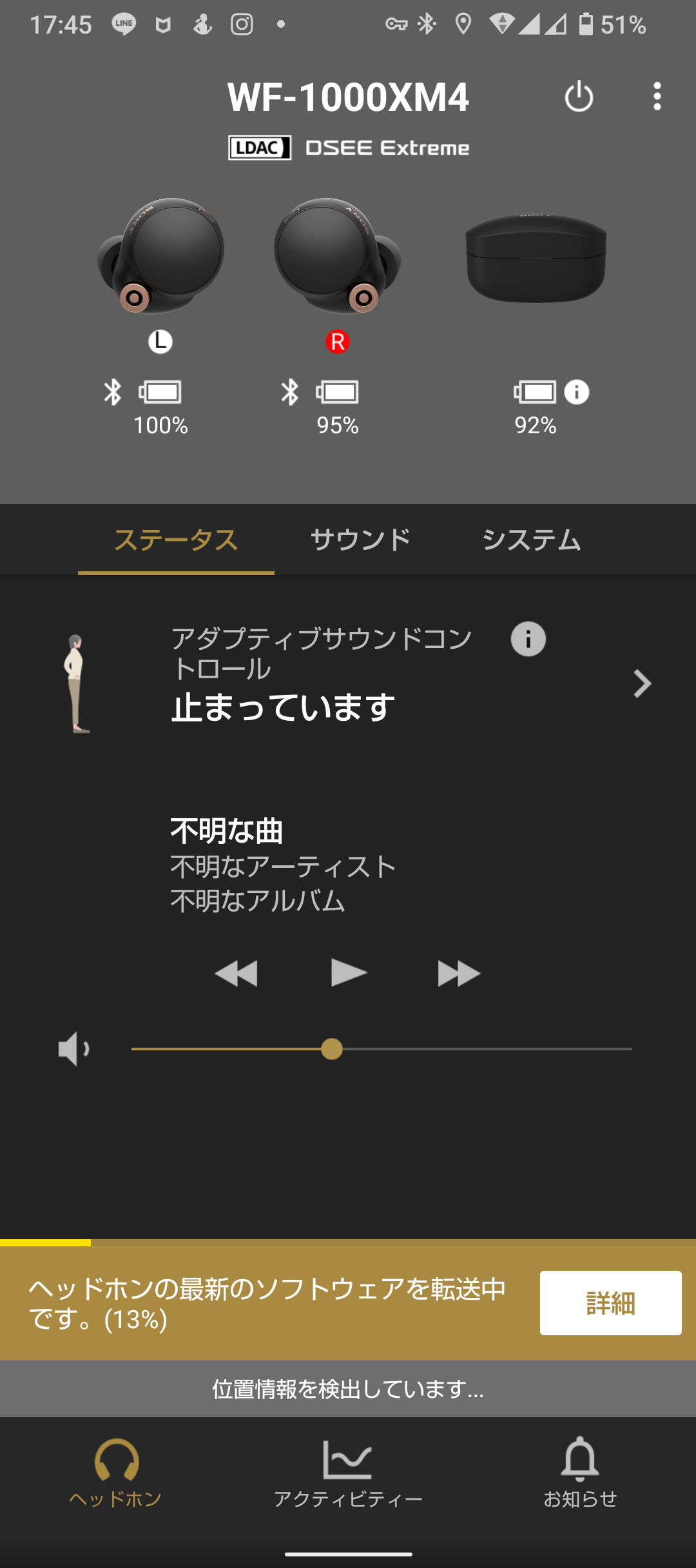Open the three-dot overflow menu

click(657, 97)
